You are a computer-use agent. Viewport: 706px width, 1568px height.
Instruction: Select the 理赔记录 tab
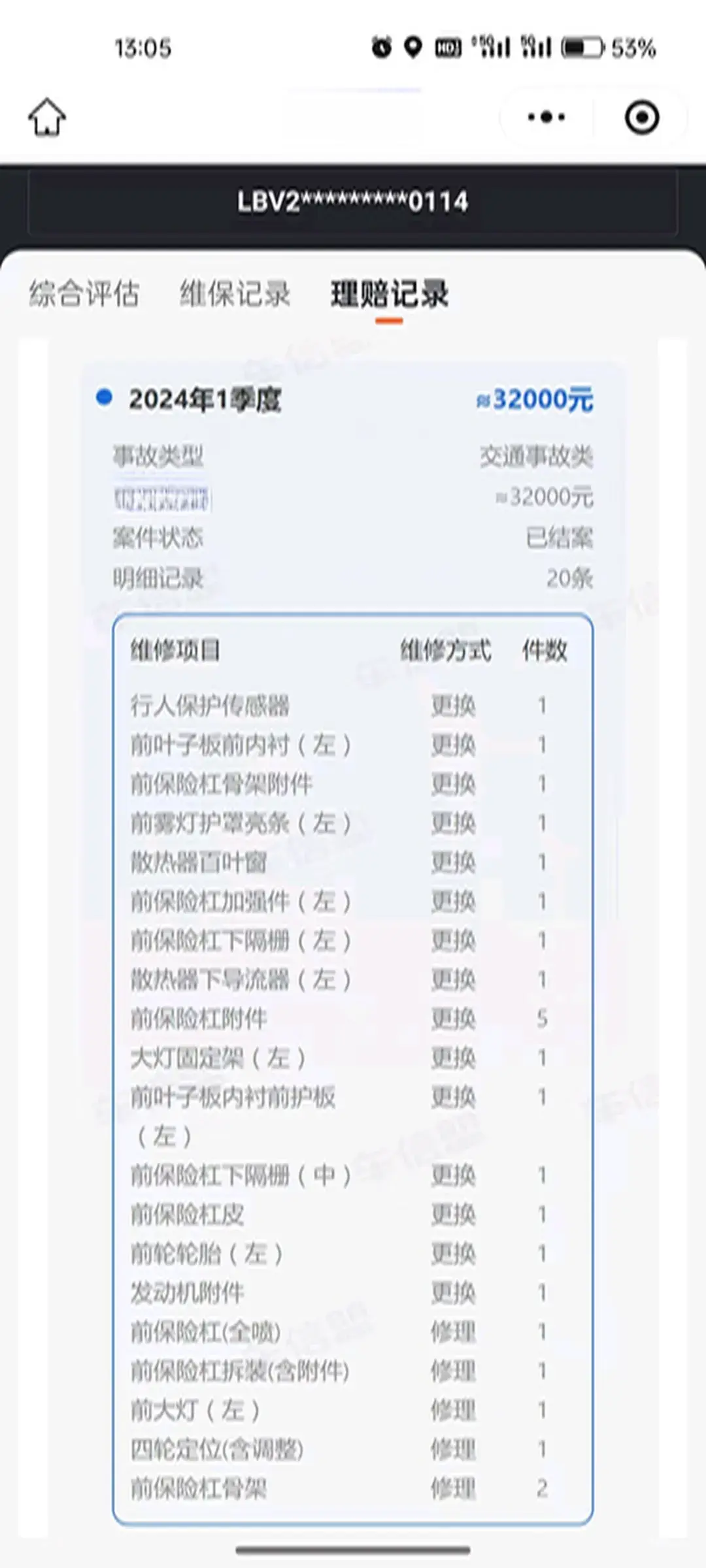pos(390,293)
